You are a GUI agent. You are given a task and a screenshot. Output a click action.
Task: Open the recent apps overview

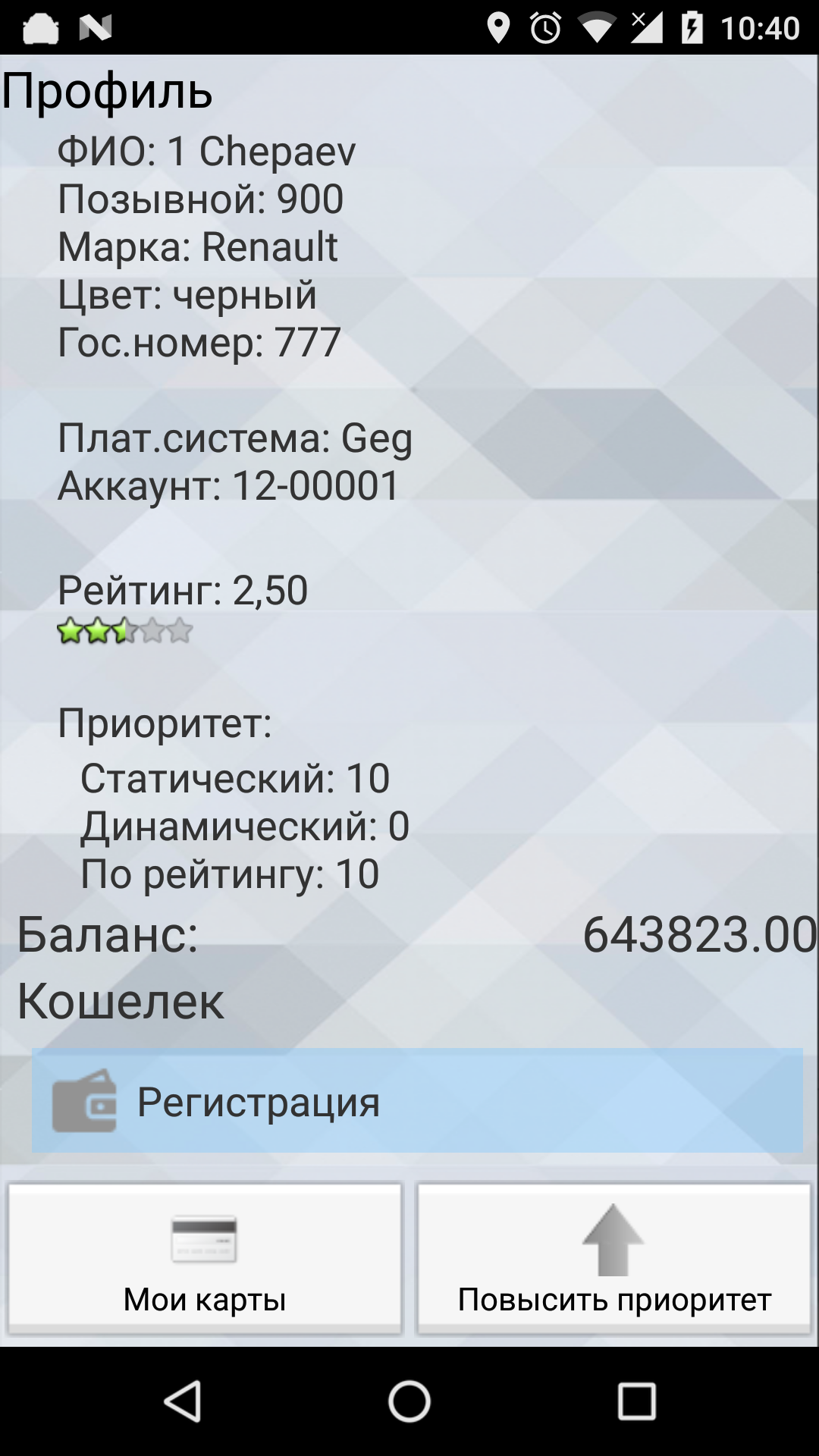point(635,1400)
